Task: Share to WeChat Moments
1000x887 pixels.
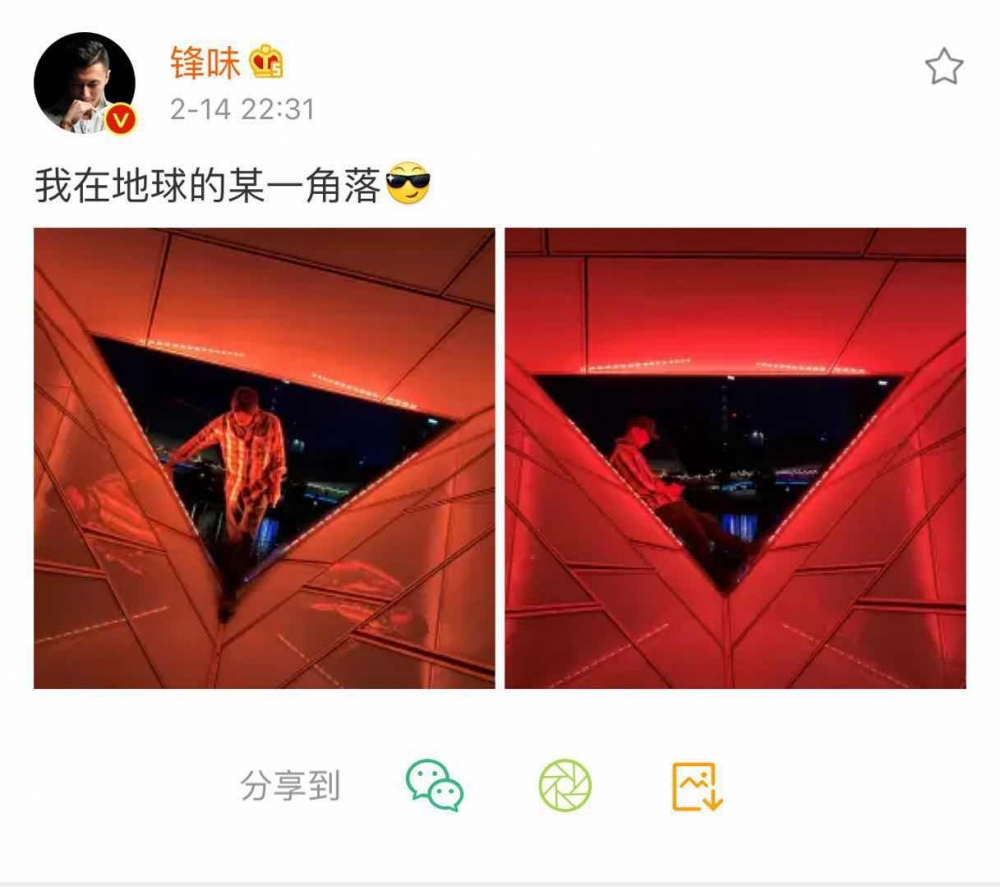Action: [x=565, y=785]
